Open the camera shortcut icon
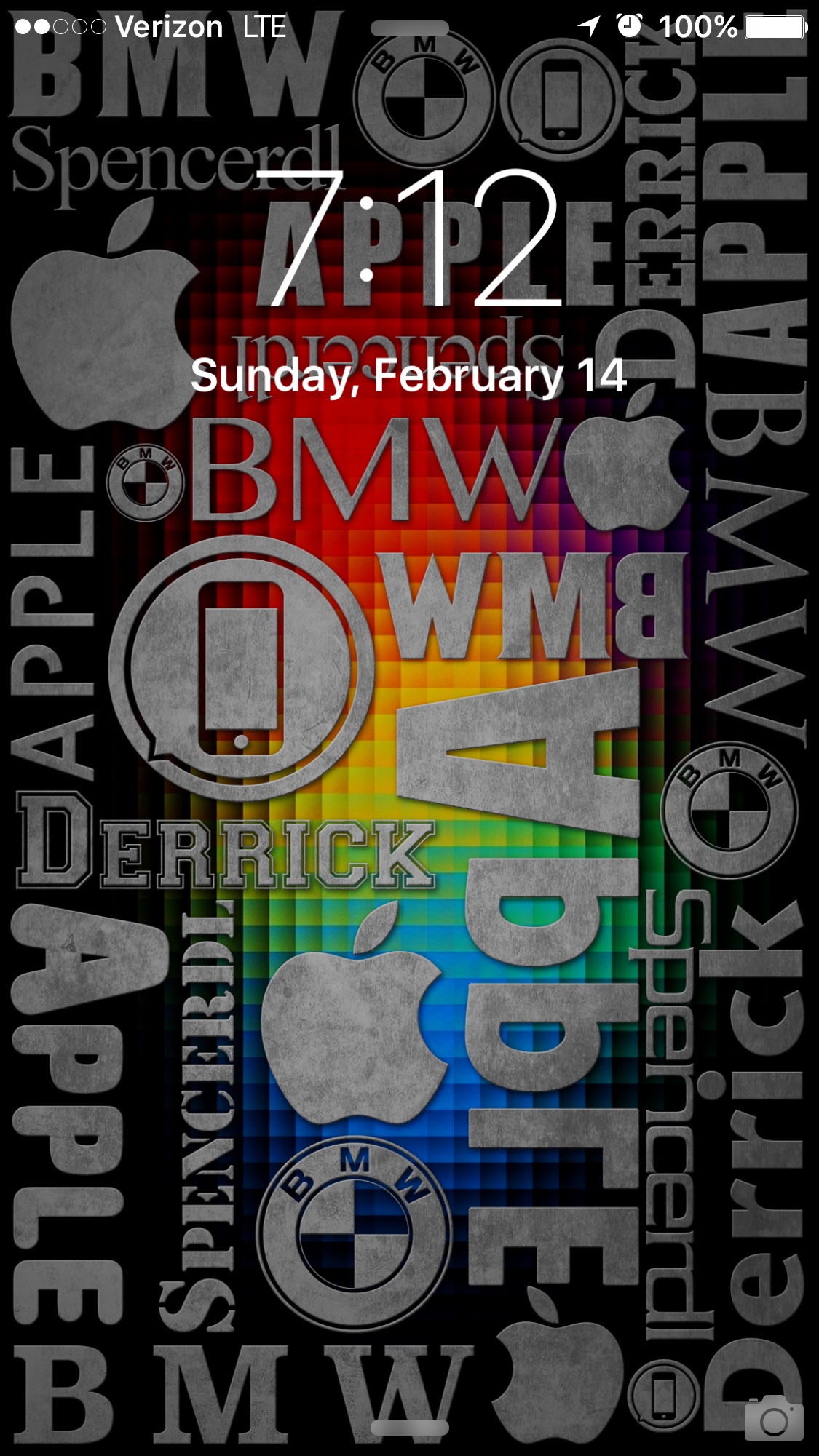Viewport: 819px width, 1456px height. [x=773, y=1418]
